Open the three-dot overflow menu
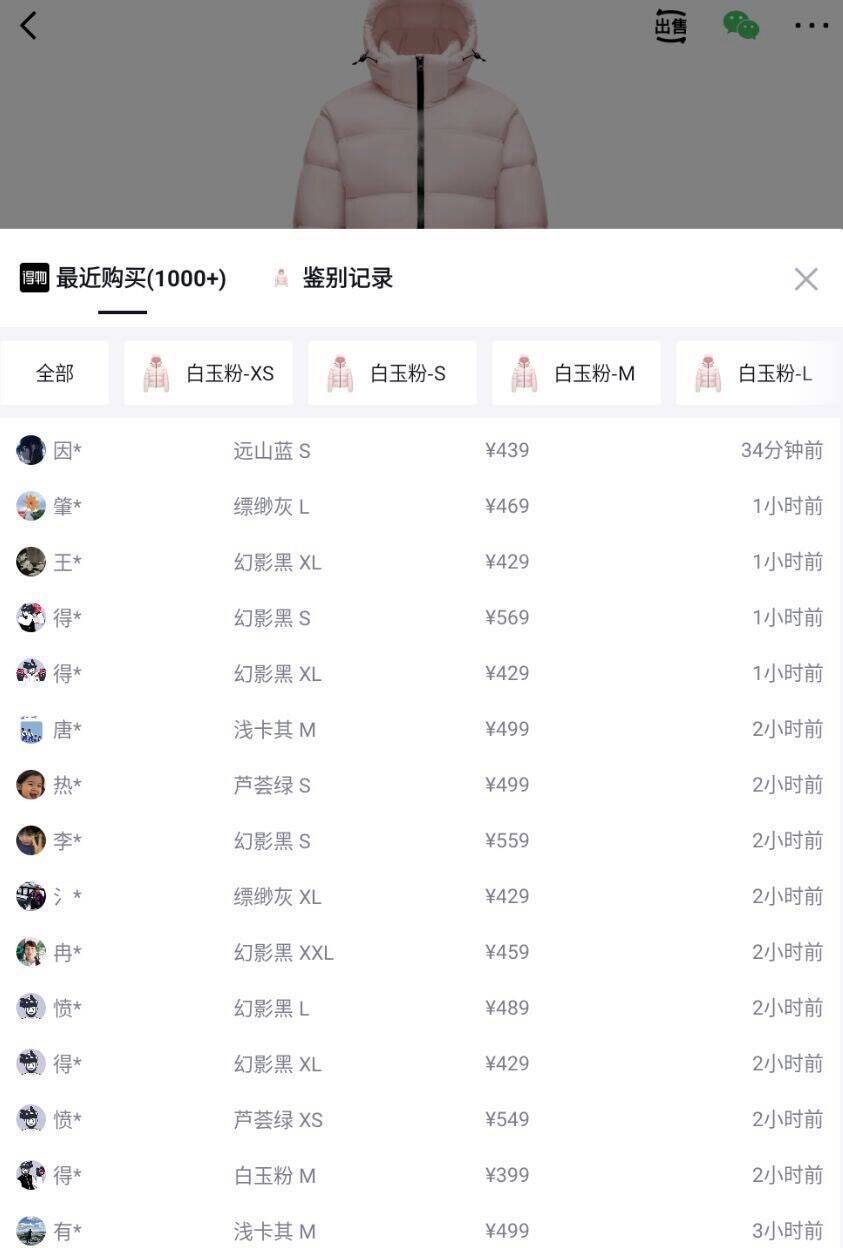 click(x=811, y=26)
